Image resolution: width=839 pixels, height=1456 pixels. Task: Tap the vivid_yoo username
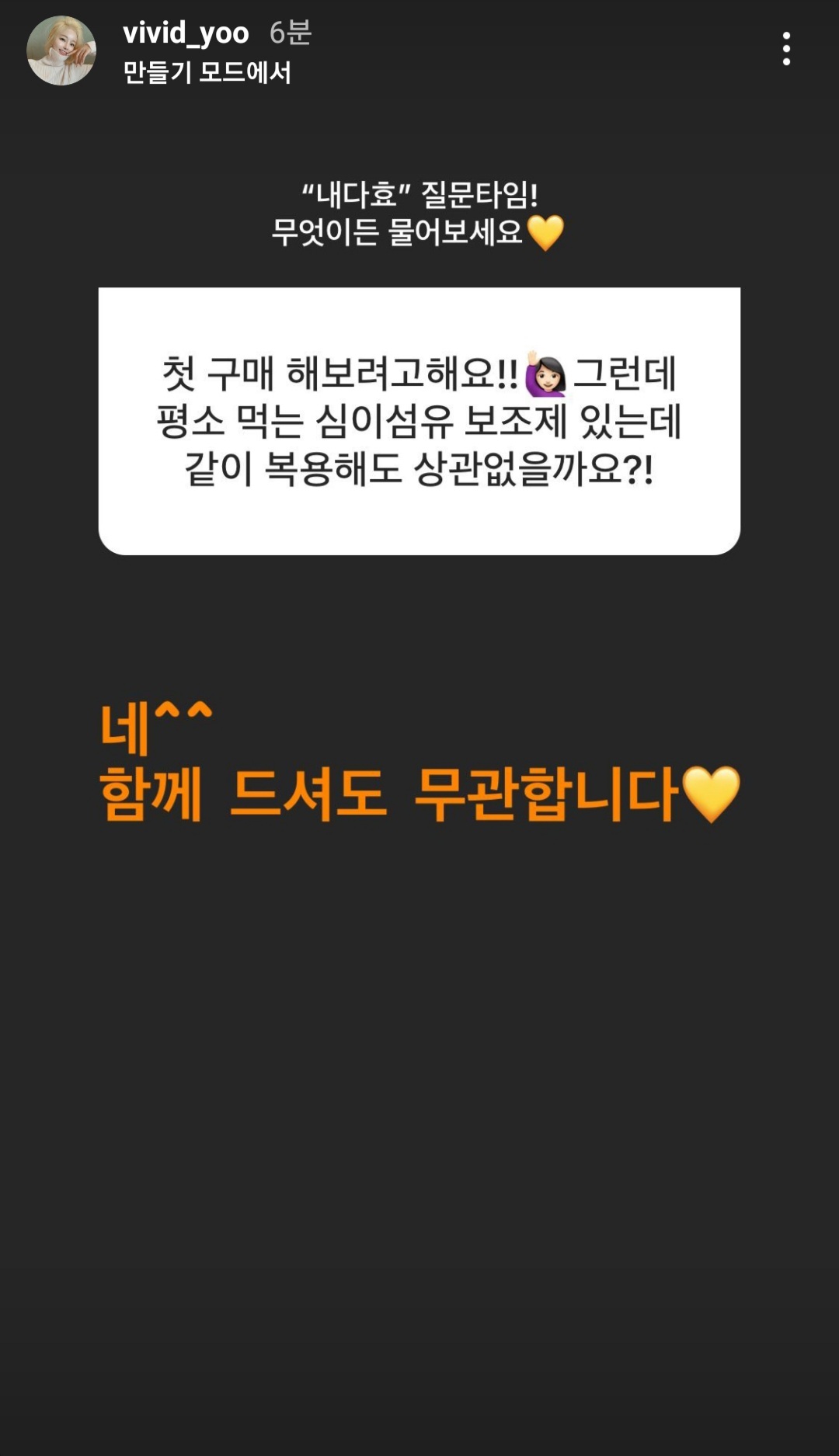pyautogui.click(x=186, y=33)
